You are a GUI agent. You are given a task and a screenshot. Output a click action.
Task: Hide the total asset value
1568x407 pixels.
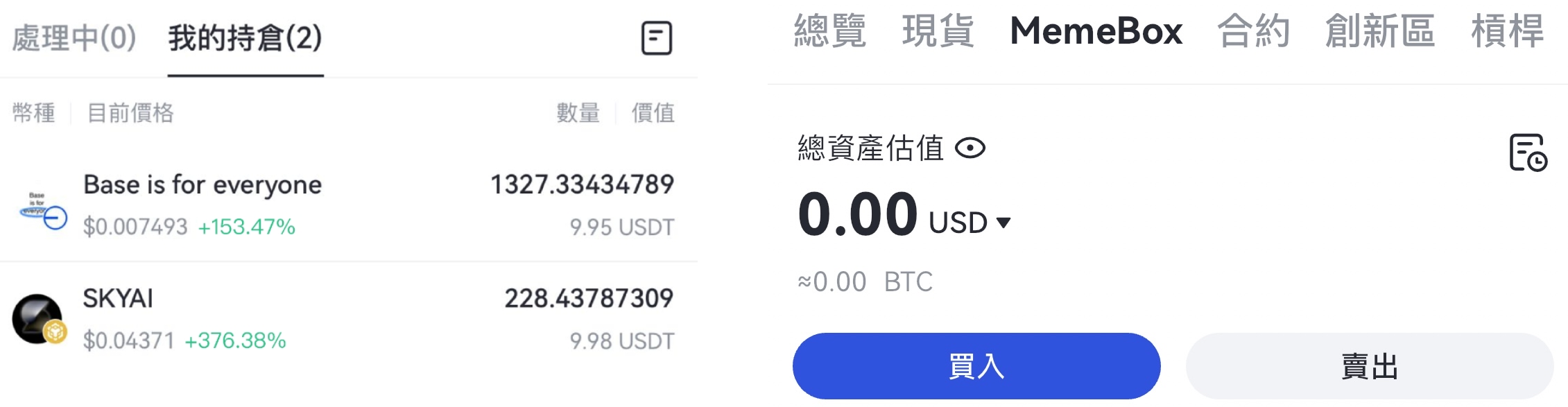970,148
